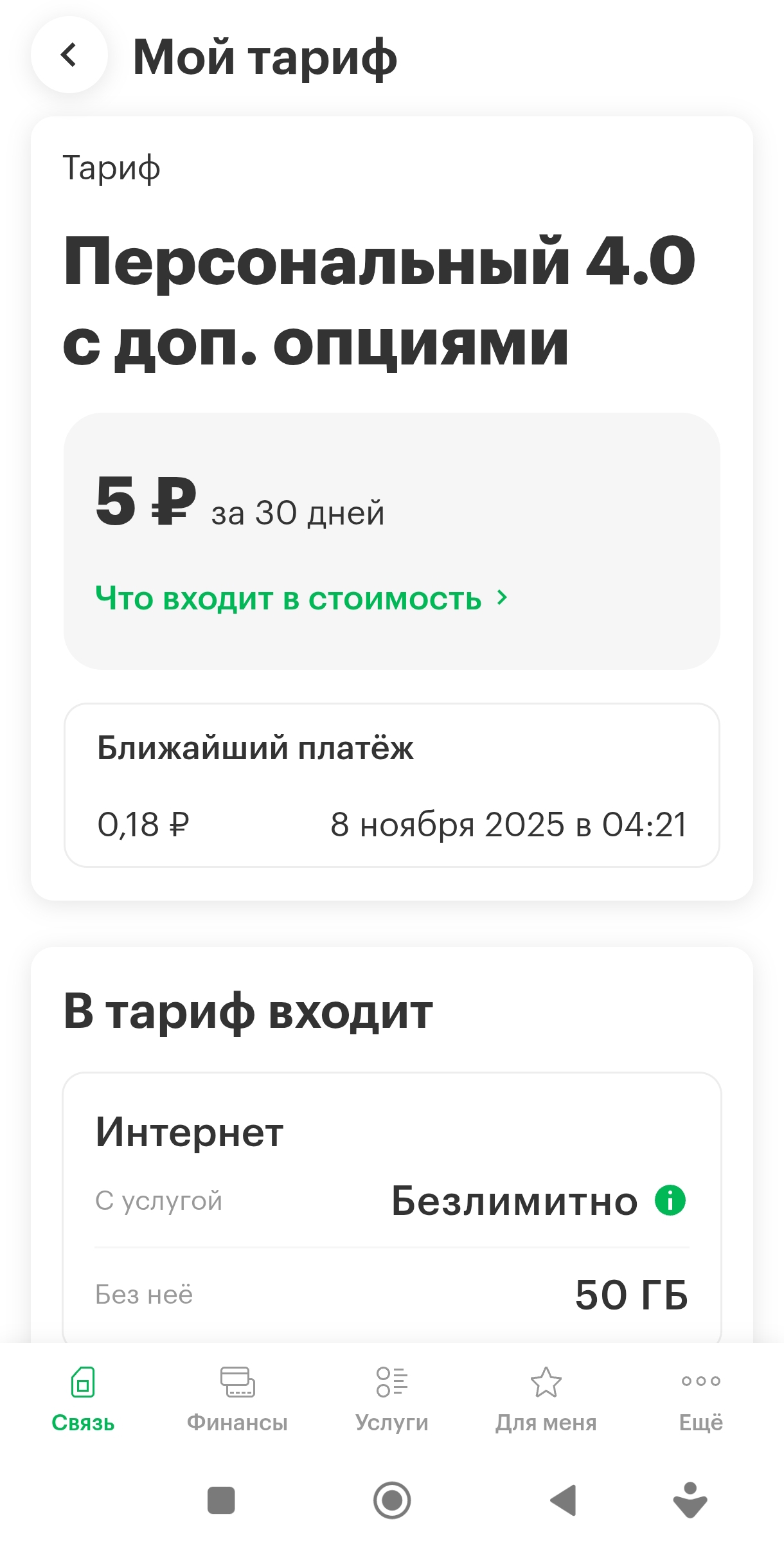Go back from the Мой тариф screen
784x1546 pixels.
click(x=69, y=55)
